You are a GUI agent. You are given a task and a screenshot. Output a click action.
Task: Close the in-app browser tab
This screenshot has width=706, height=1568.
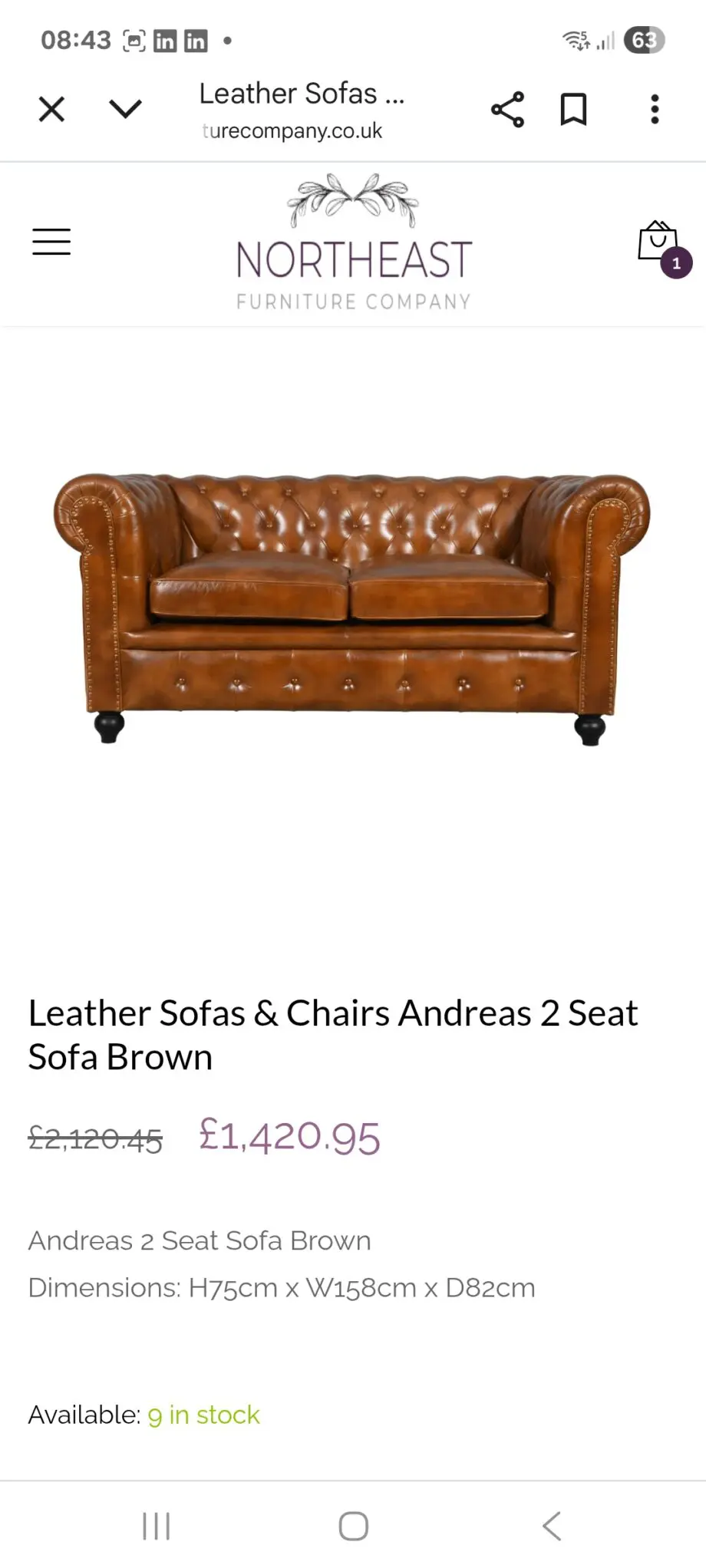[51, 109]
